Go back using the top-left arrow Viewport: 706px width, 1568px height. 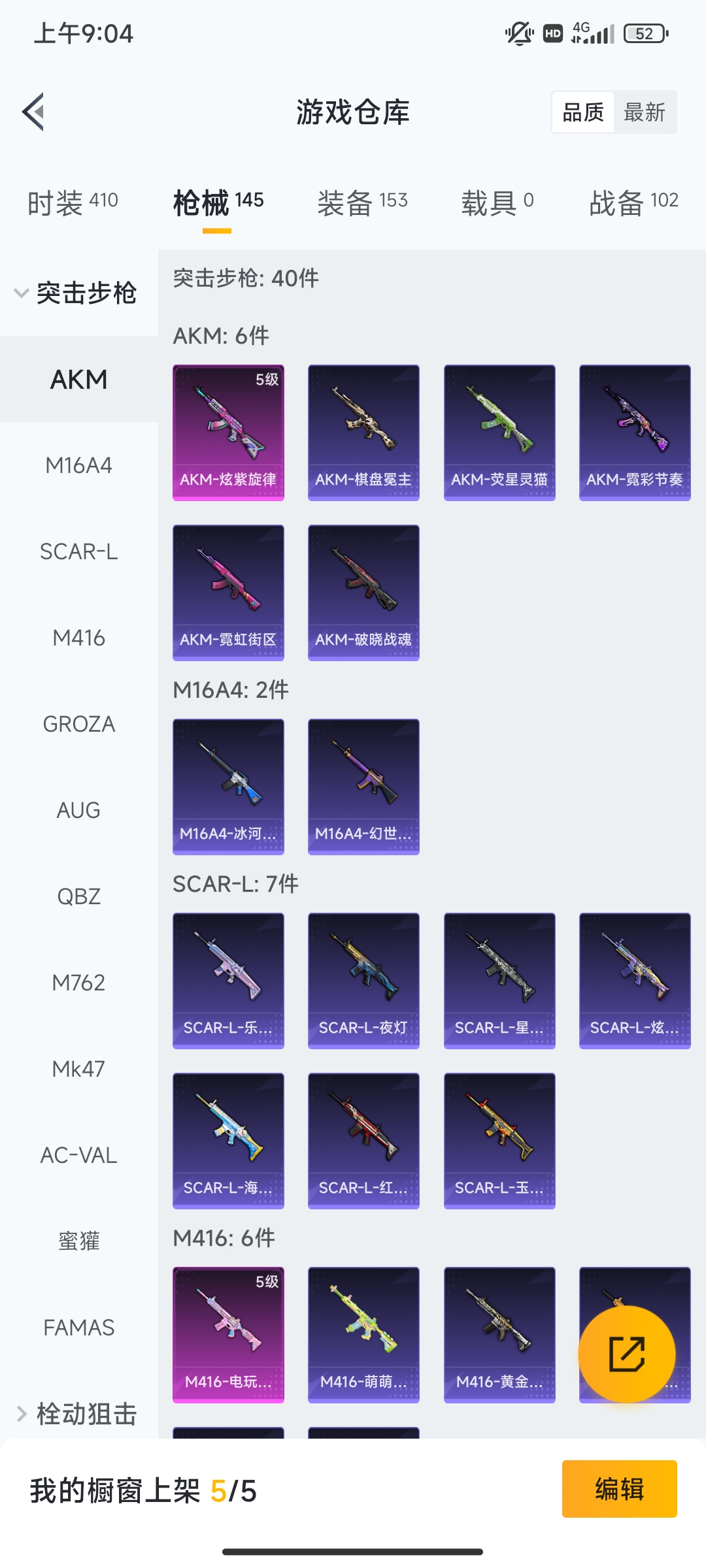pos(34,112)
